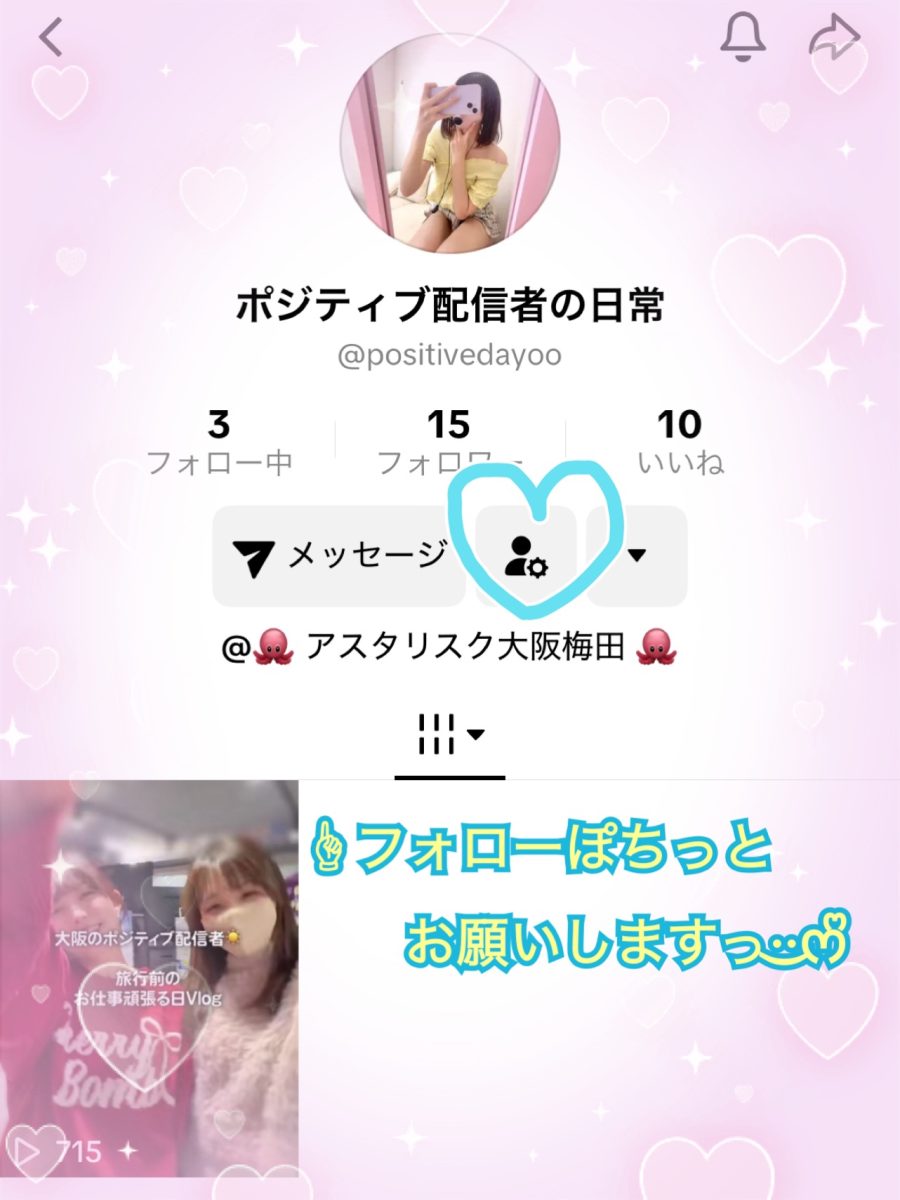Viewport: 900px width, 1200px height.
Task: Share this profile via the arrow icon
Action: [833, 38]
